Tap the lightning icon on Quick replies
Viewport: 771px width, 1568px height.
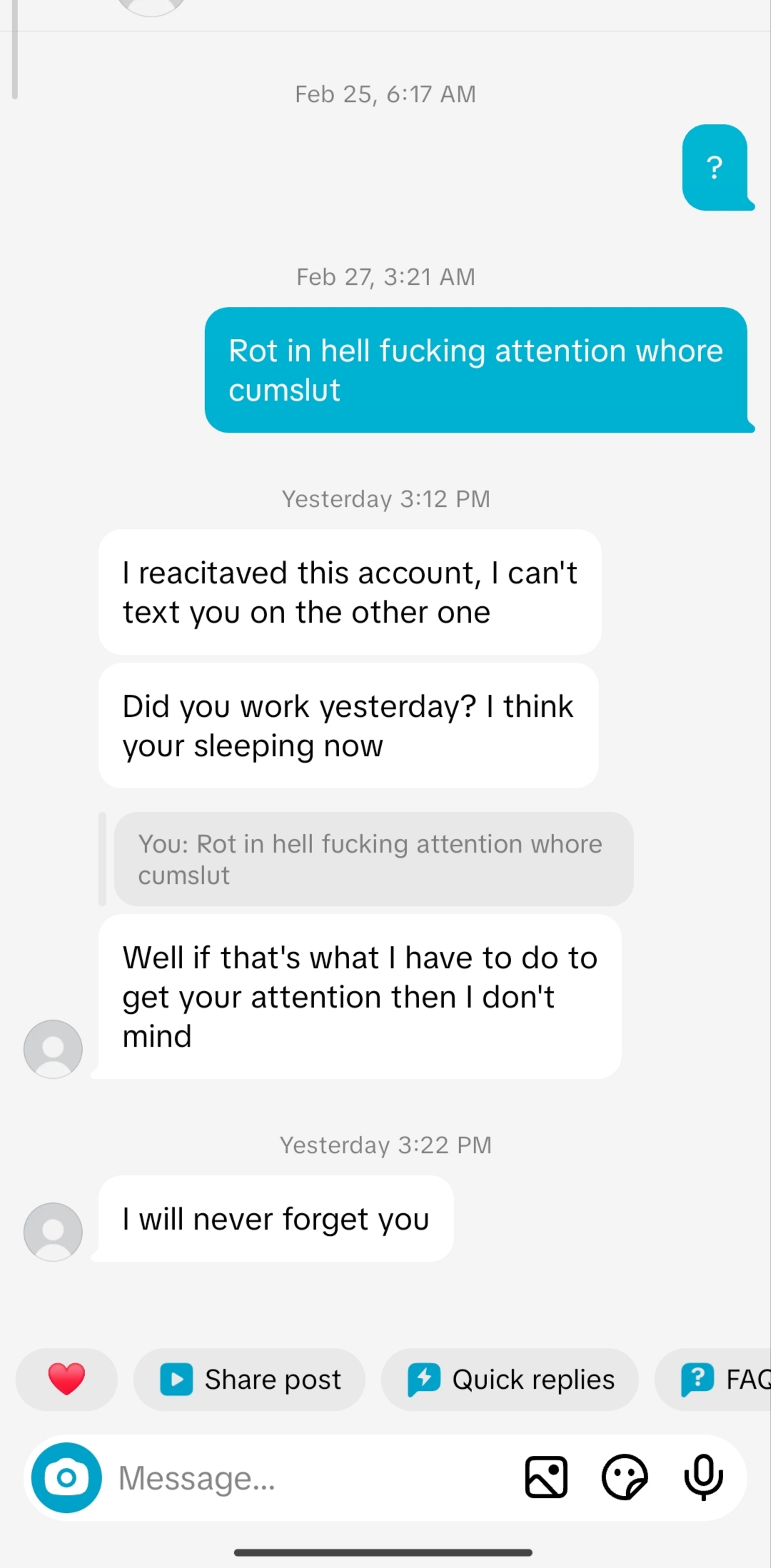pyautogui.click(x=424, y=1379)
